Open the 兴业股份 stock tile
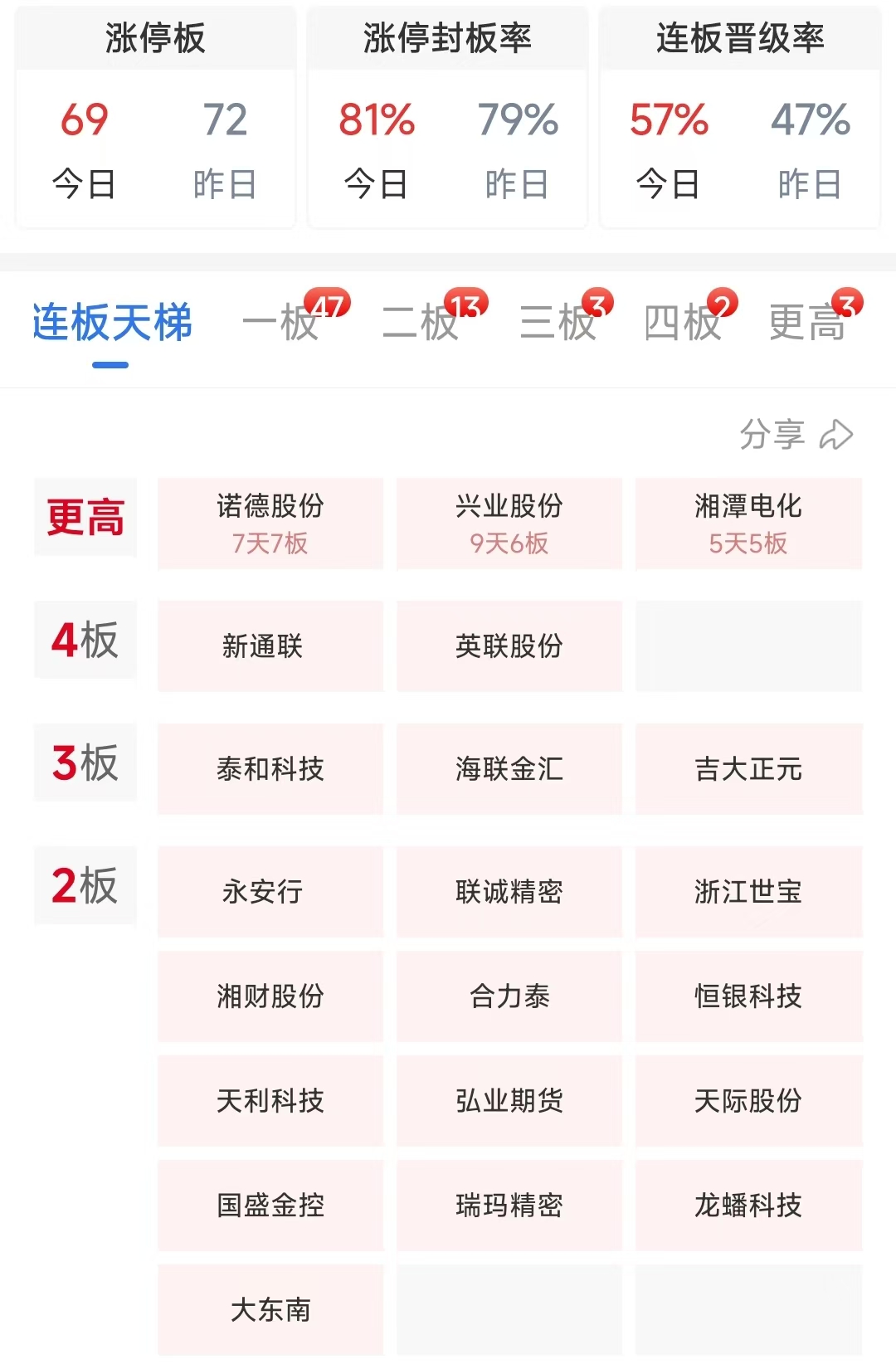 509,524
